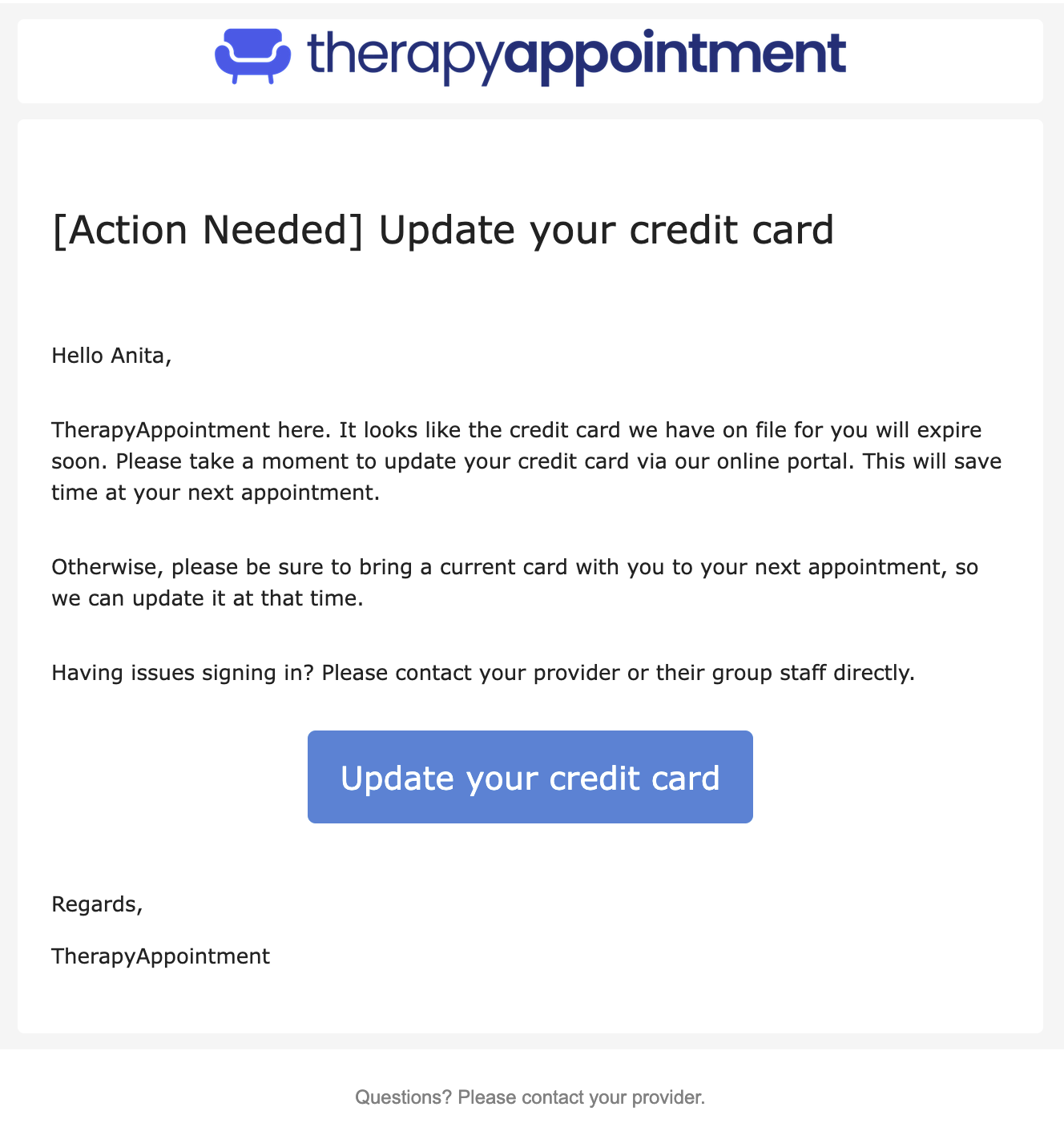Tap the Update your credit card button
Image resolution: width=1064 pixels, height=1139 pixels.
pyautogui.click(x=530, y=777)
